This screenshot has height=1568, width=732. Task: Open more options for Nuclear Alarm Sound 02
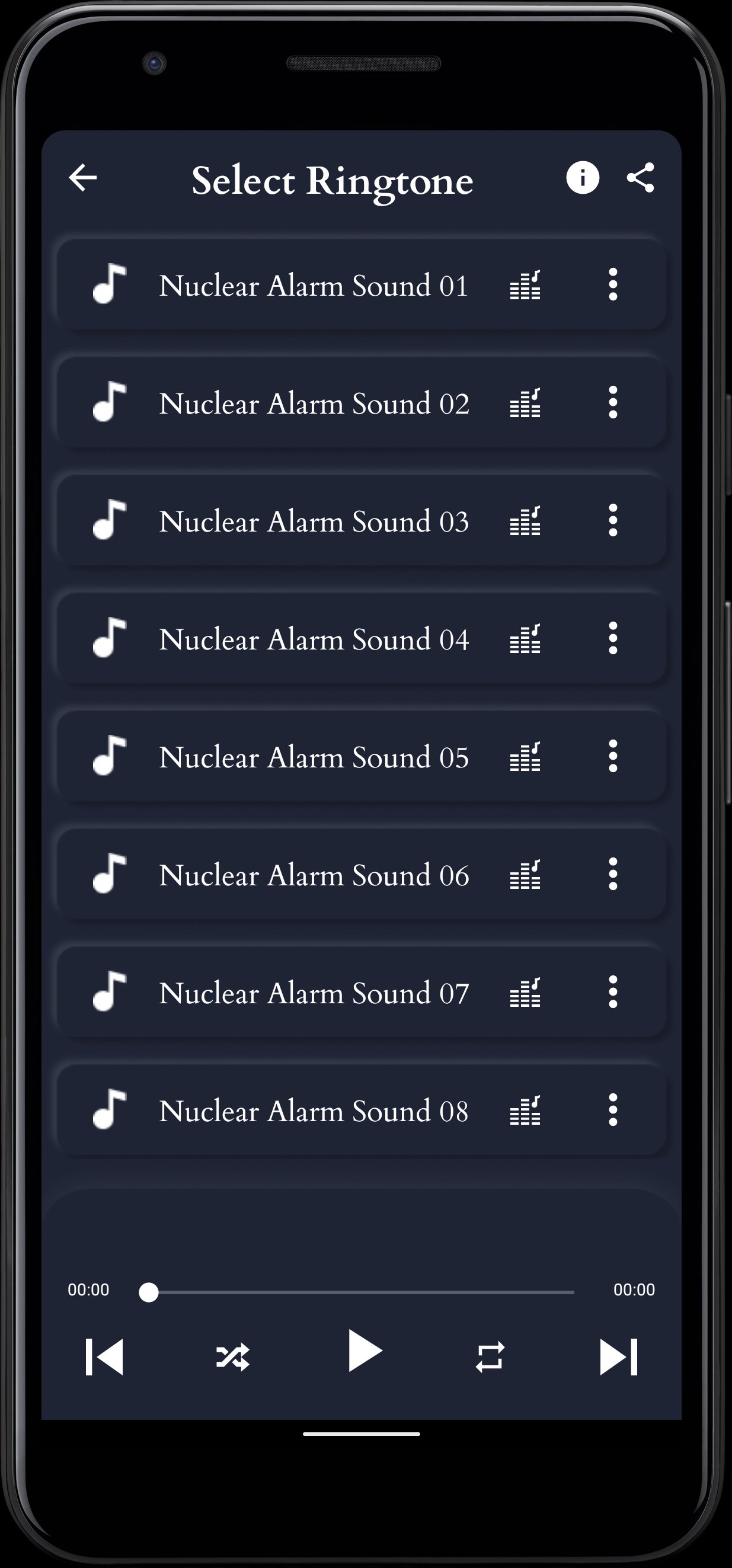(613, 402)
